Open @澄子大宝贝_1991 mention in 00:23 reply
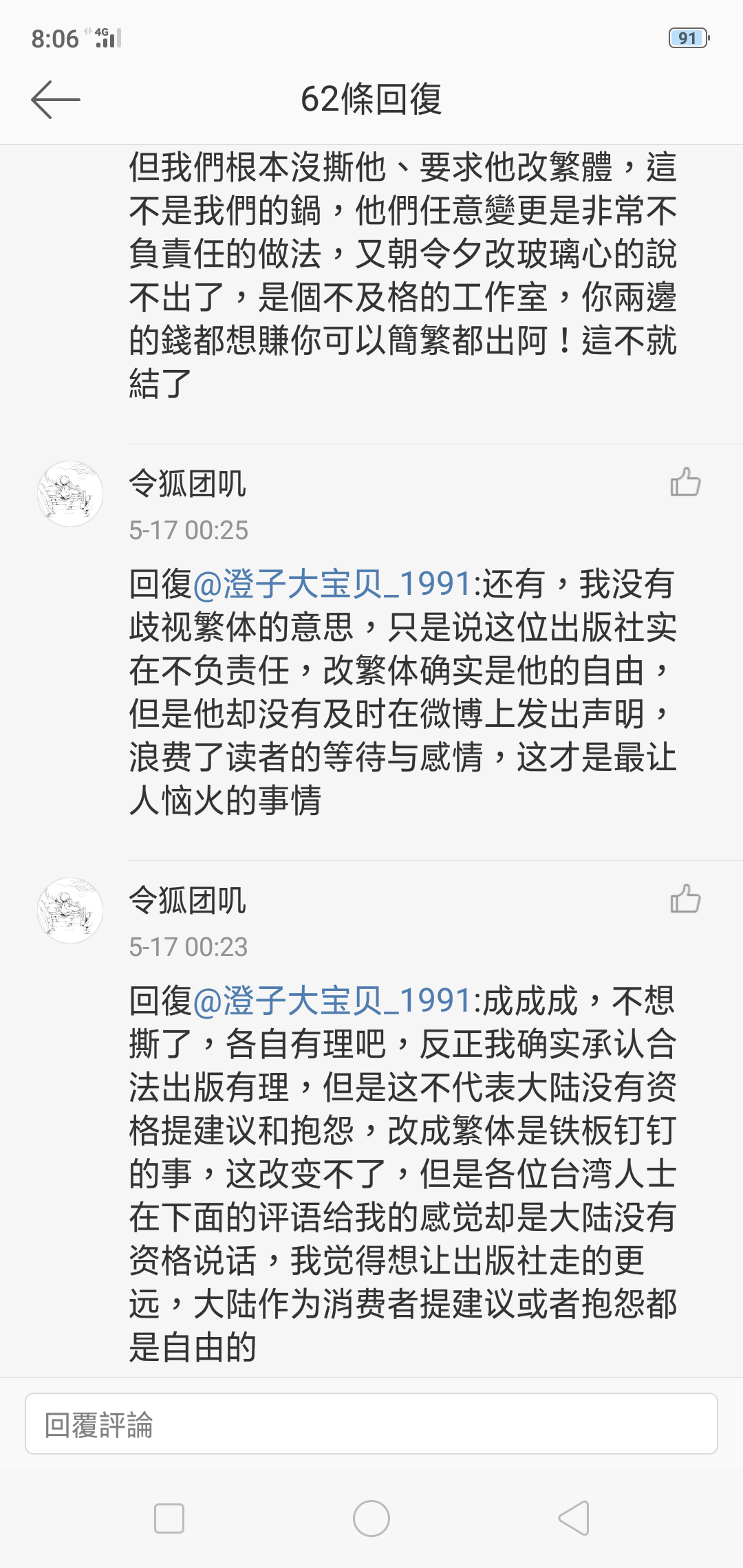This screenshot has height=1568, width=743. click(332, 1001)
